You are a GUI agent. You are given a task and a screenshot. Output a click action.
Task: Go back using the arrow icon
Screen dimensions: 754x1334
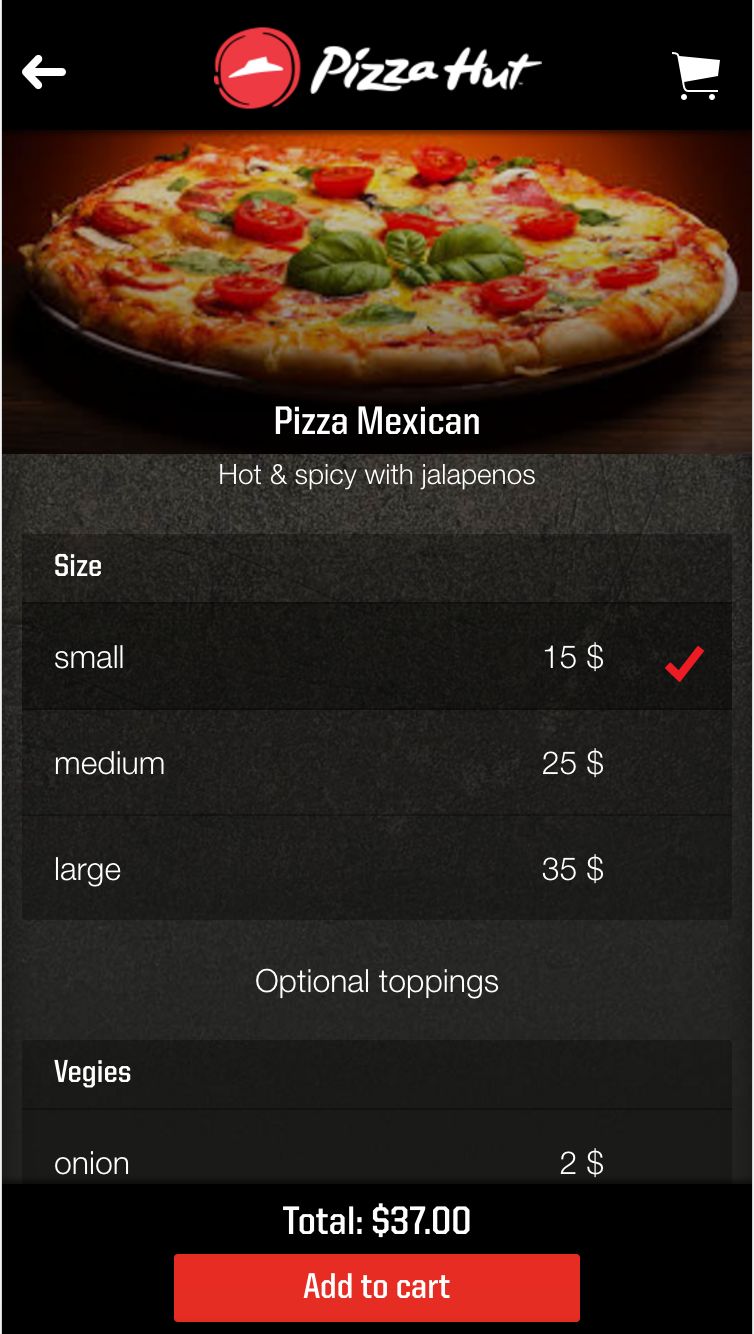click(x=44, y=72)
